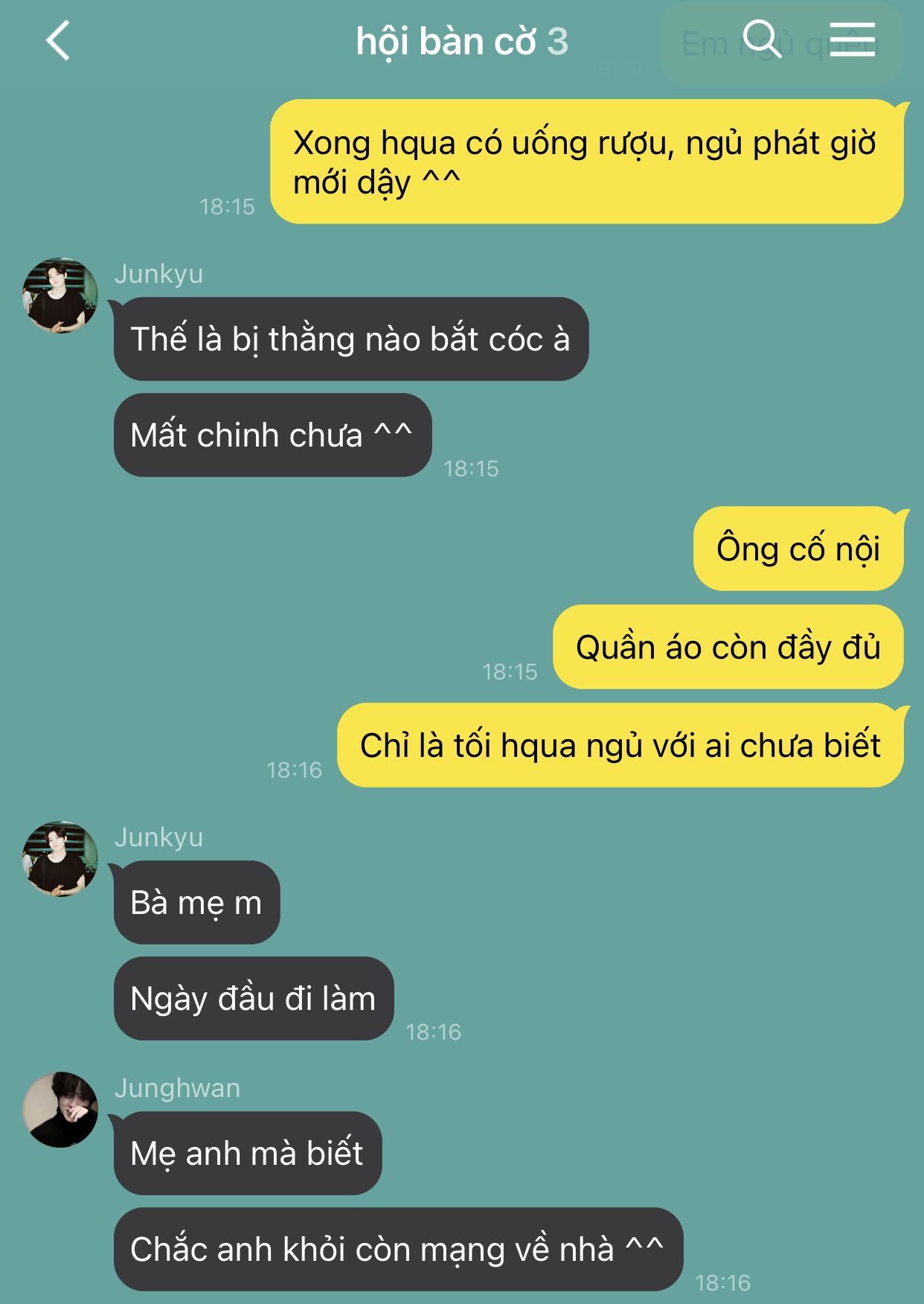Search messages in this chat
The width and height of the screenshot is (924, 1304).
[762, 39]
